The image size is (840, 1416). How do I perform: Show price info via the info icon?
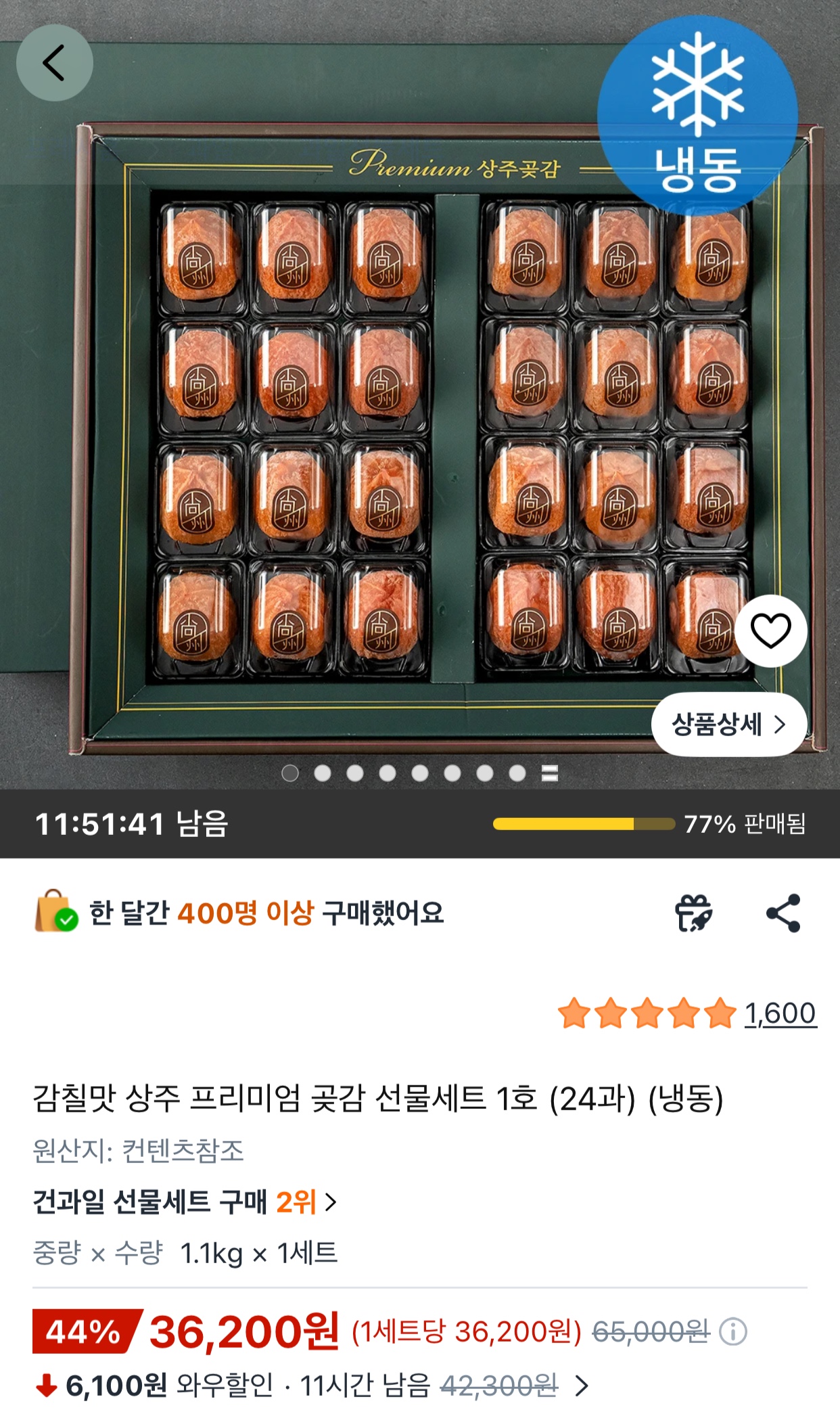[x=732, y=1332]
